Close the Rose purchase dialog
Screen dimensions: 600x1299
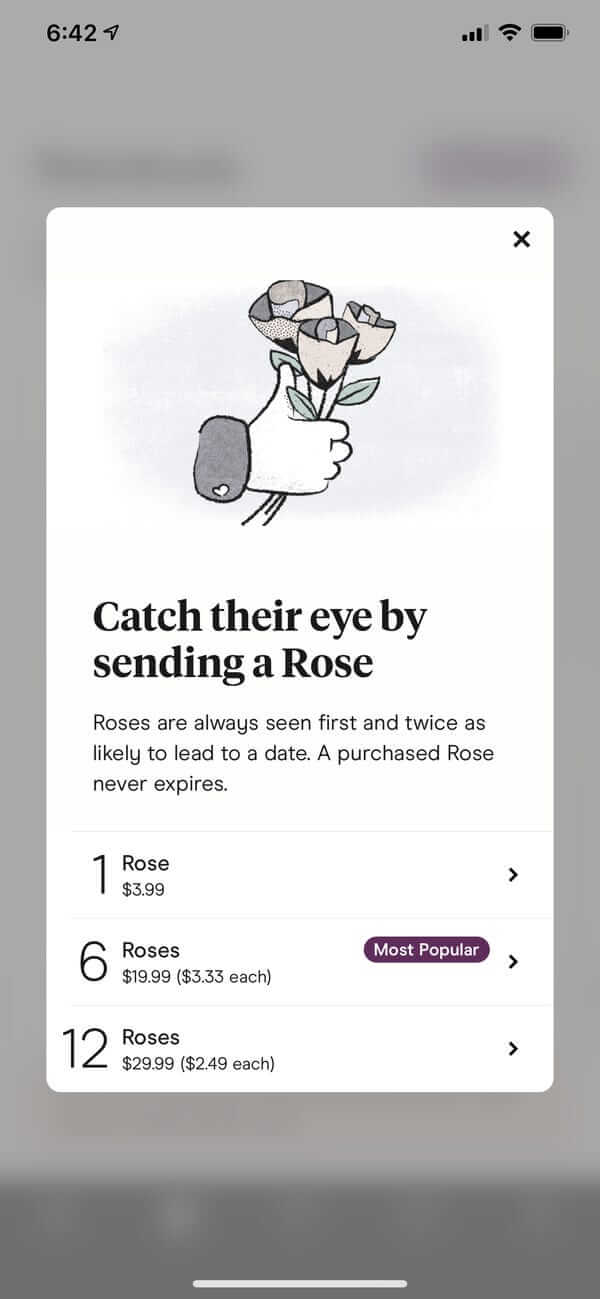click(x=521, y=239)
